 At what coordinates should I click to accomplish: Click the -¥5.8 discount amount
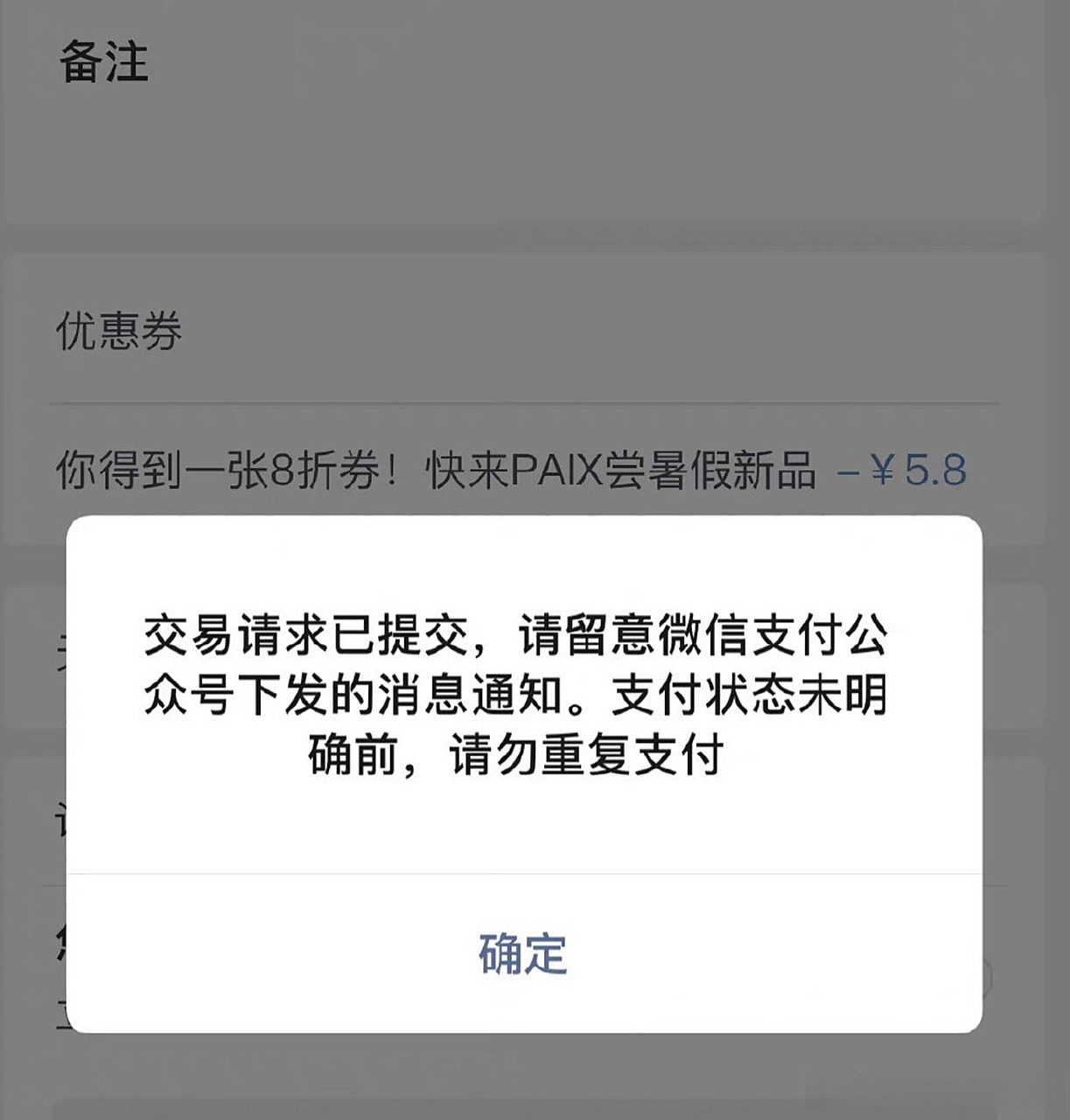point(907,468)
